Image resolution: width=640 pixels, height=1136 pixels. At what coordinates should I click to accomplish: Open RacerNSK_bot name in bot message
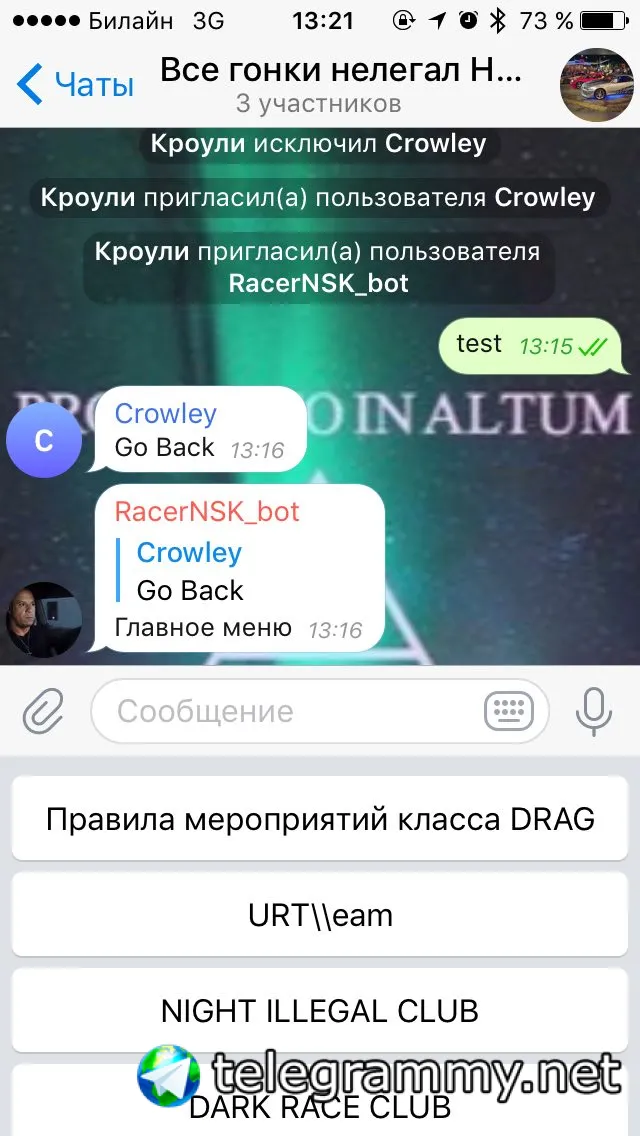point(207,512)
